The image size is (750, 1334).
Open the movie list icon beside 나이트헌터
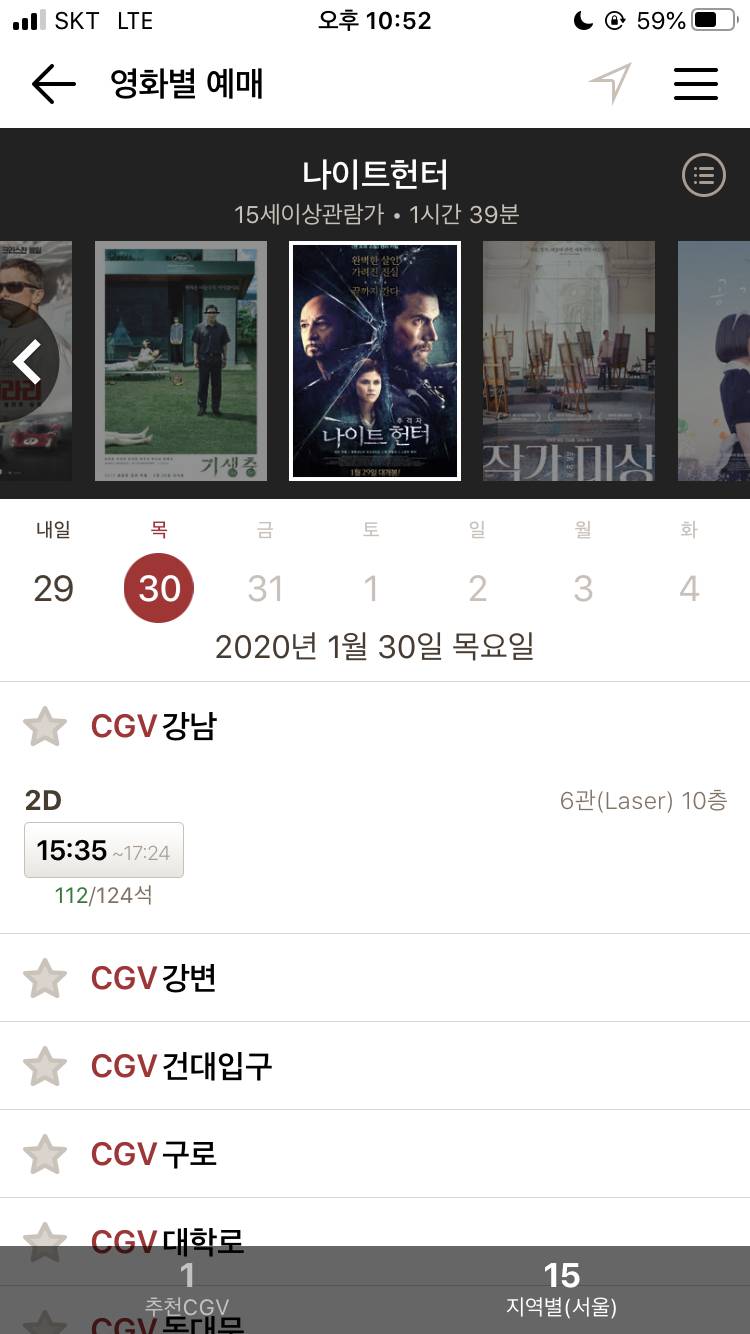click(x=703, y=175)
